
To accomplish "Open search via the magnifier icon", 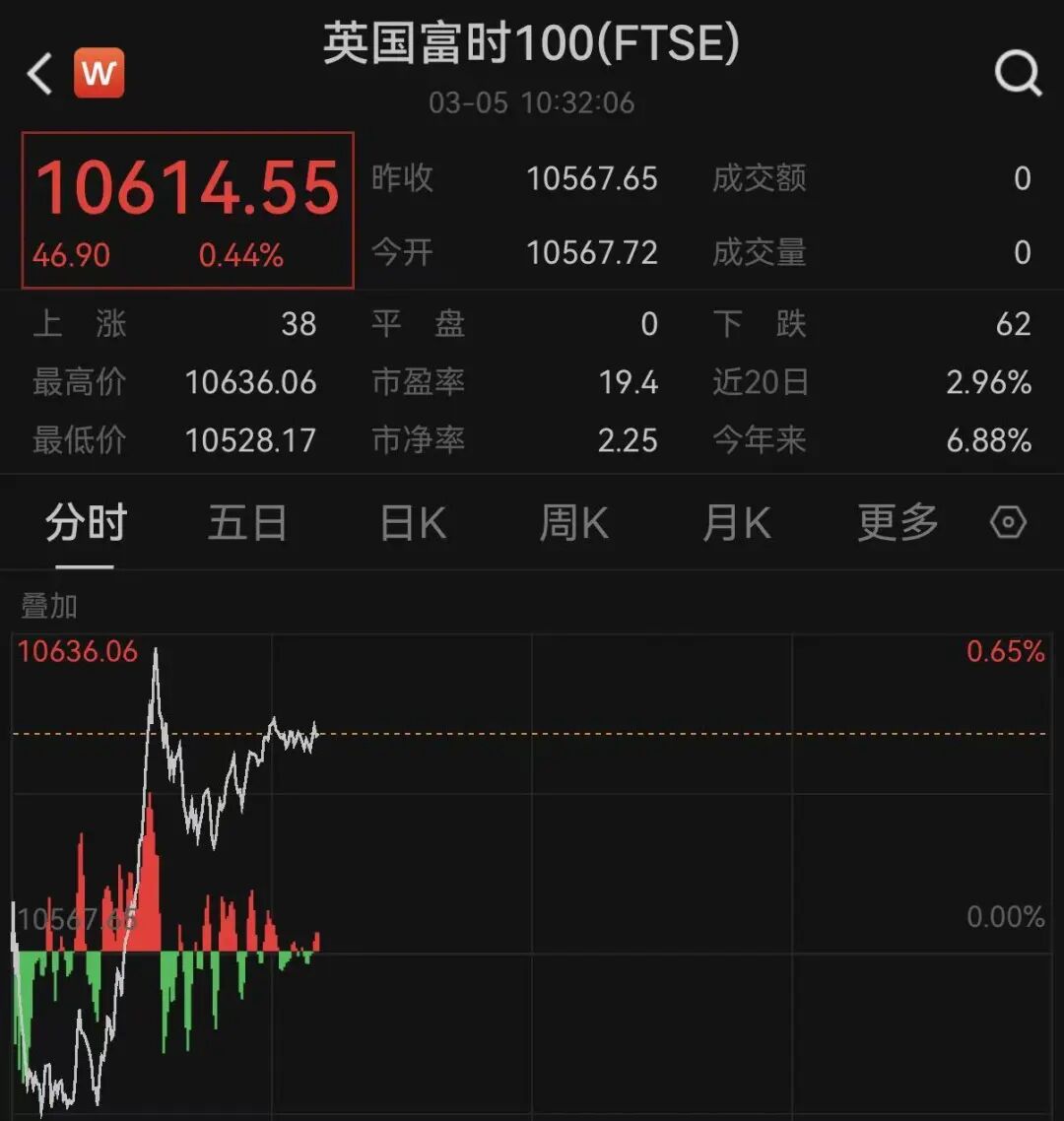I will click(x=1016, y=72).
